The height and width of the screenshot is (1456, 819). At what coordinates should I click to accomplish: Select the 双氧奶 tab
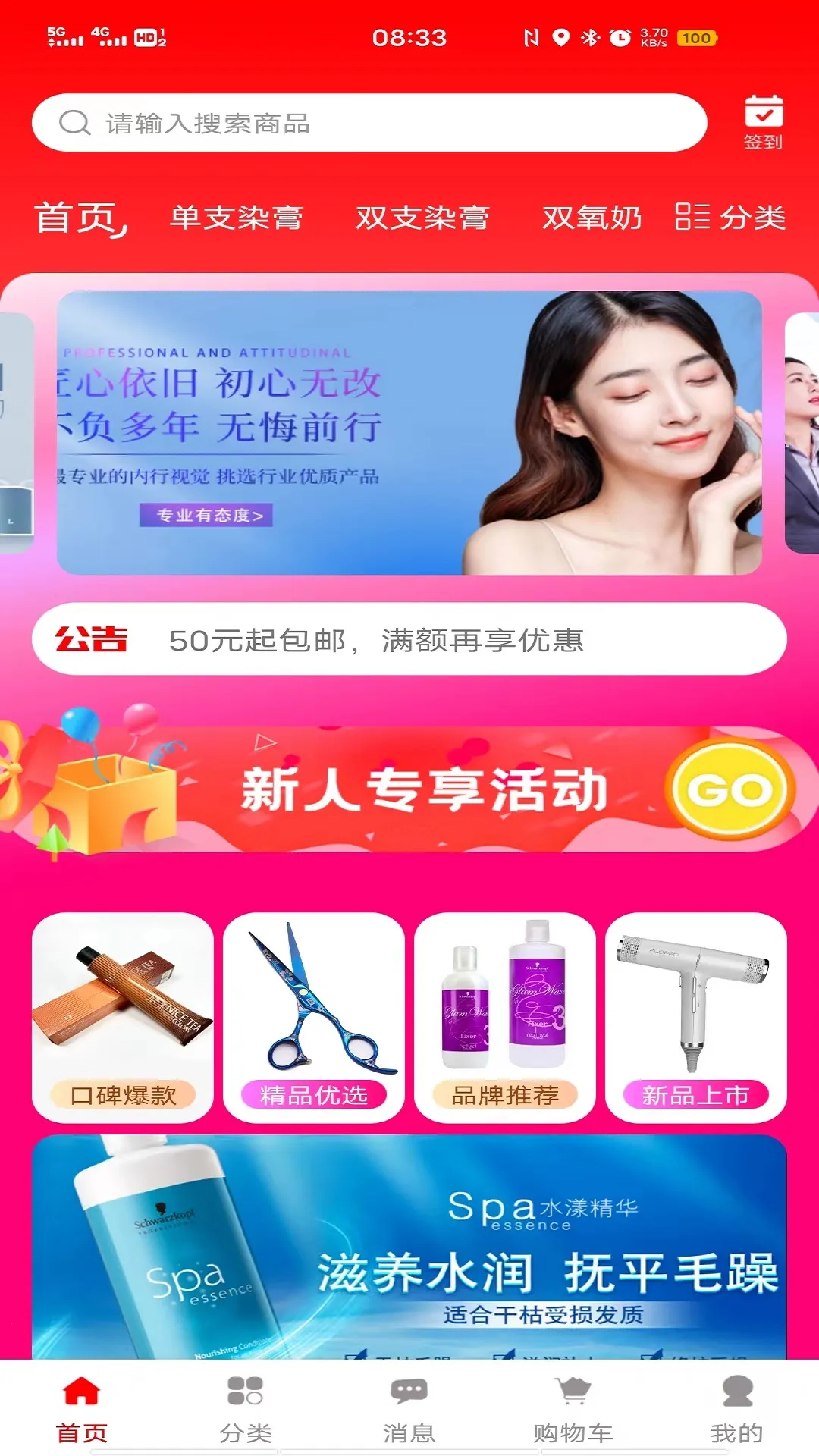point(591,218)
